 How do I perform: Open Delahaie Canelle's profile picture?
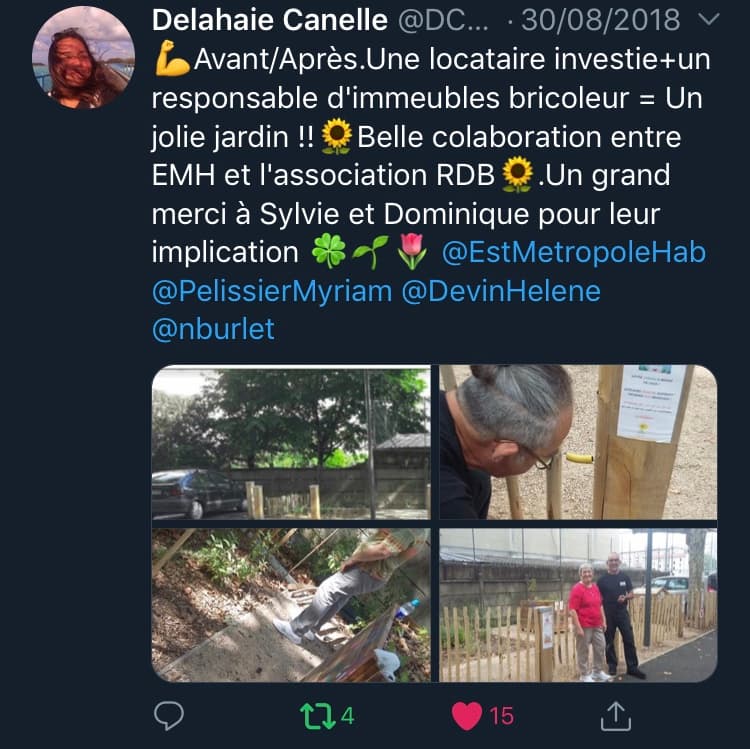[x=83, y=58]
